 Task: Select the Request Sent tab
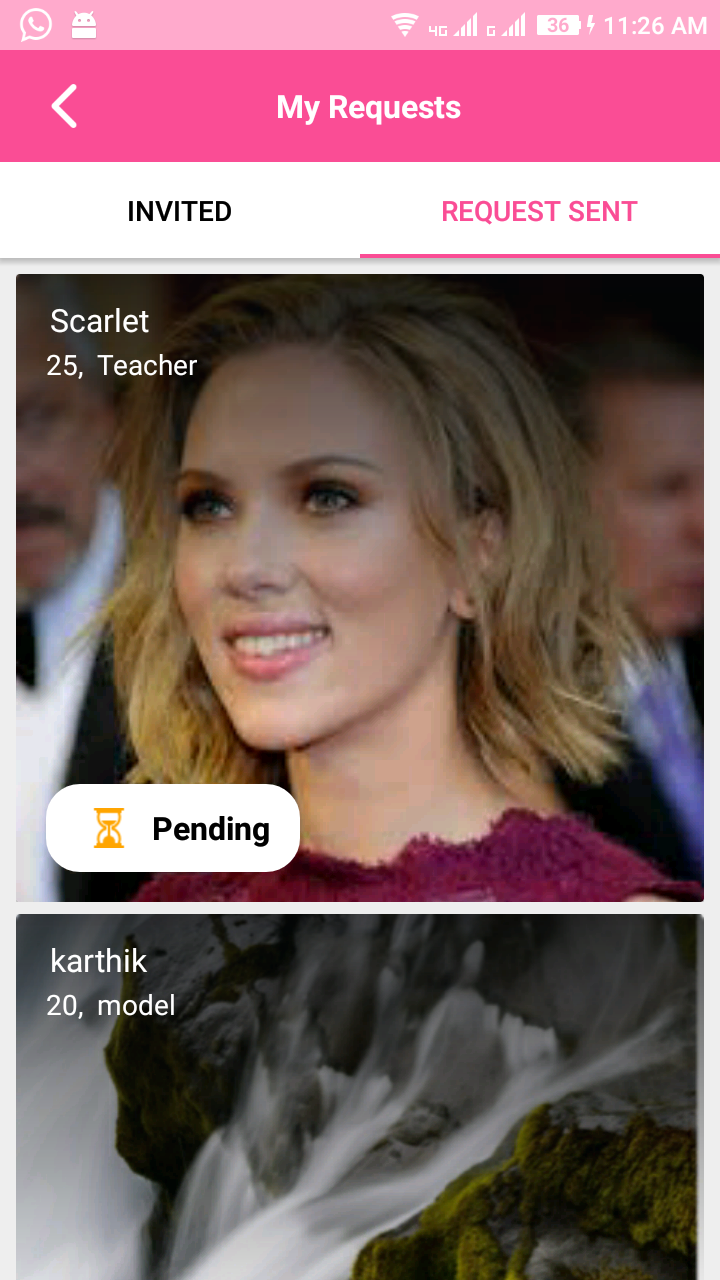click(539, 211)
